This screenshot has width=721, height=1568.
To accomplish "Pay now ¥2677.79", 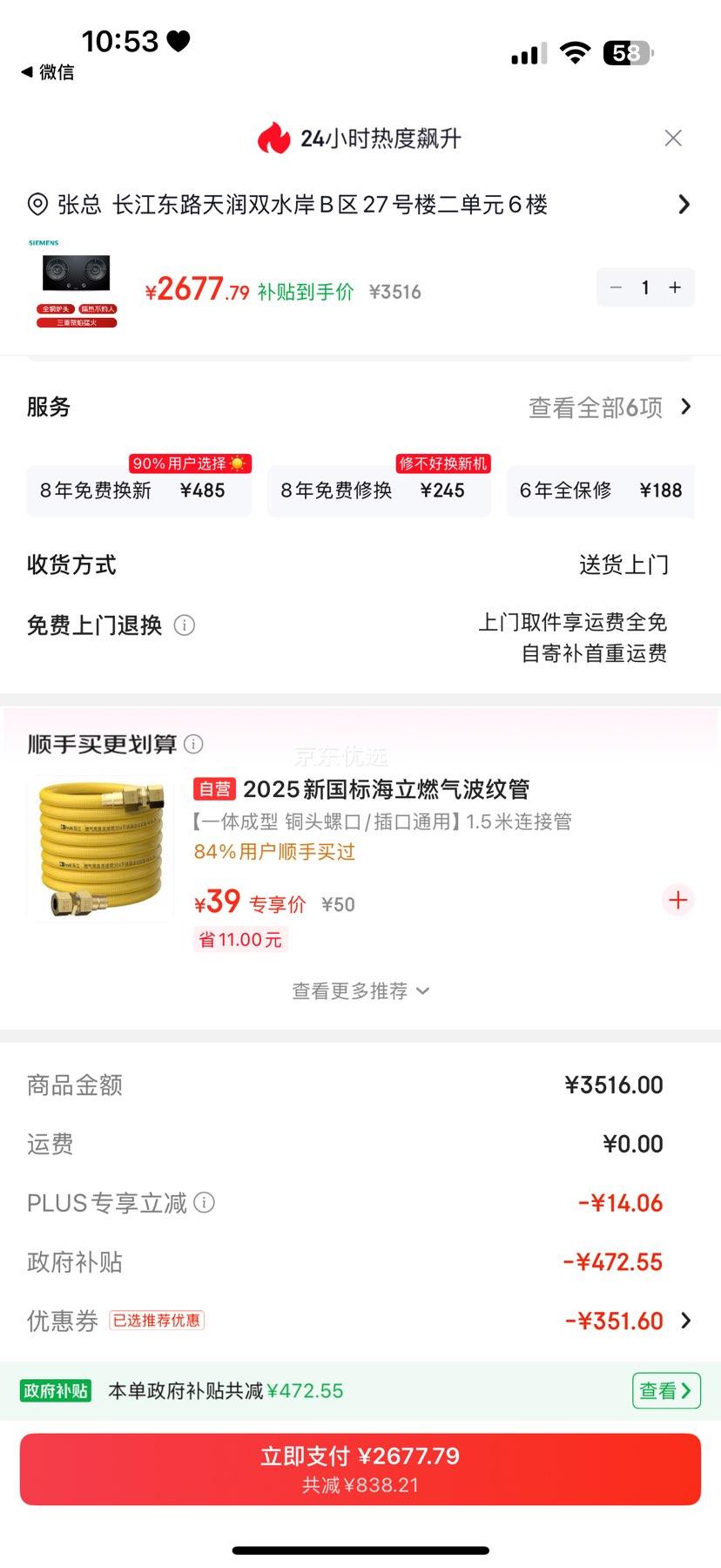I will pos(360,1469).
